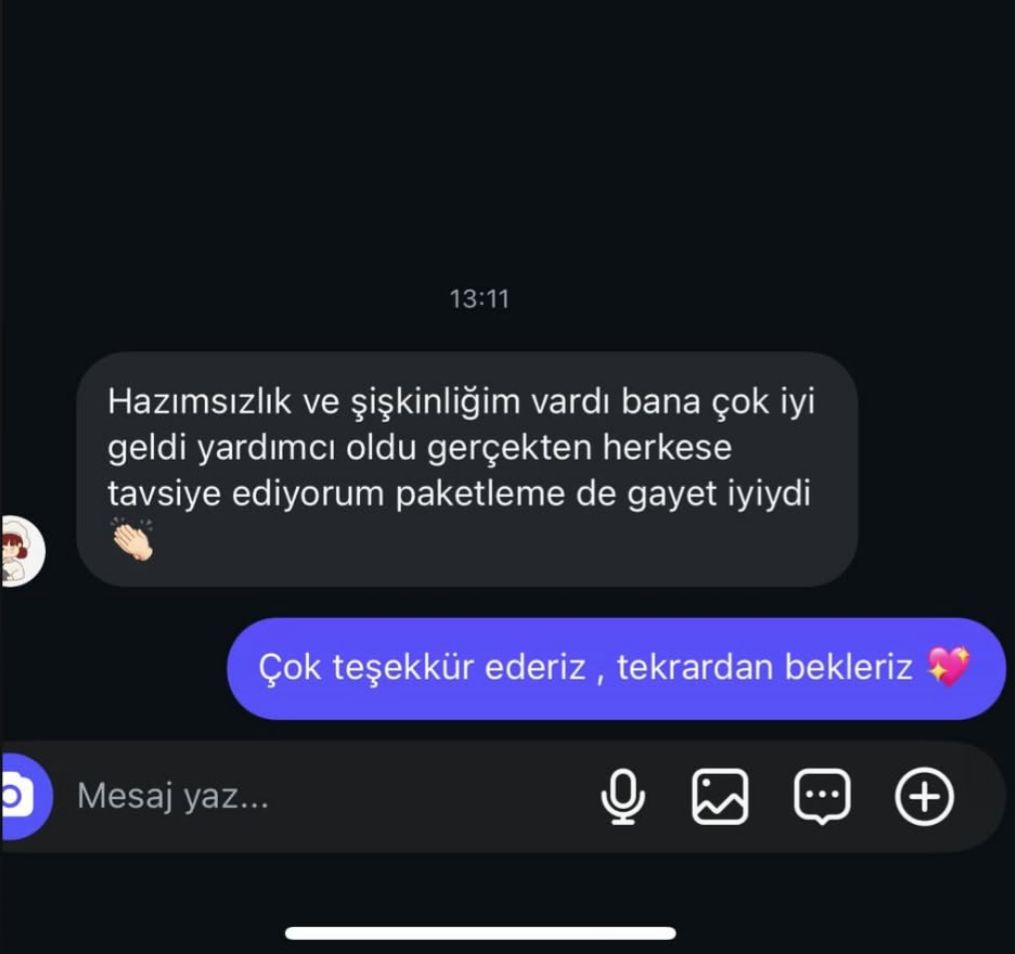Record a voice message with microphone
The image size is (1015, 954).
622,797
